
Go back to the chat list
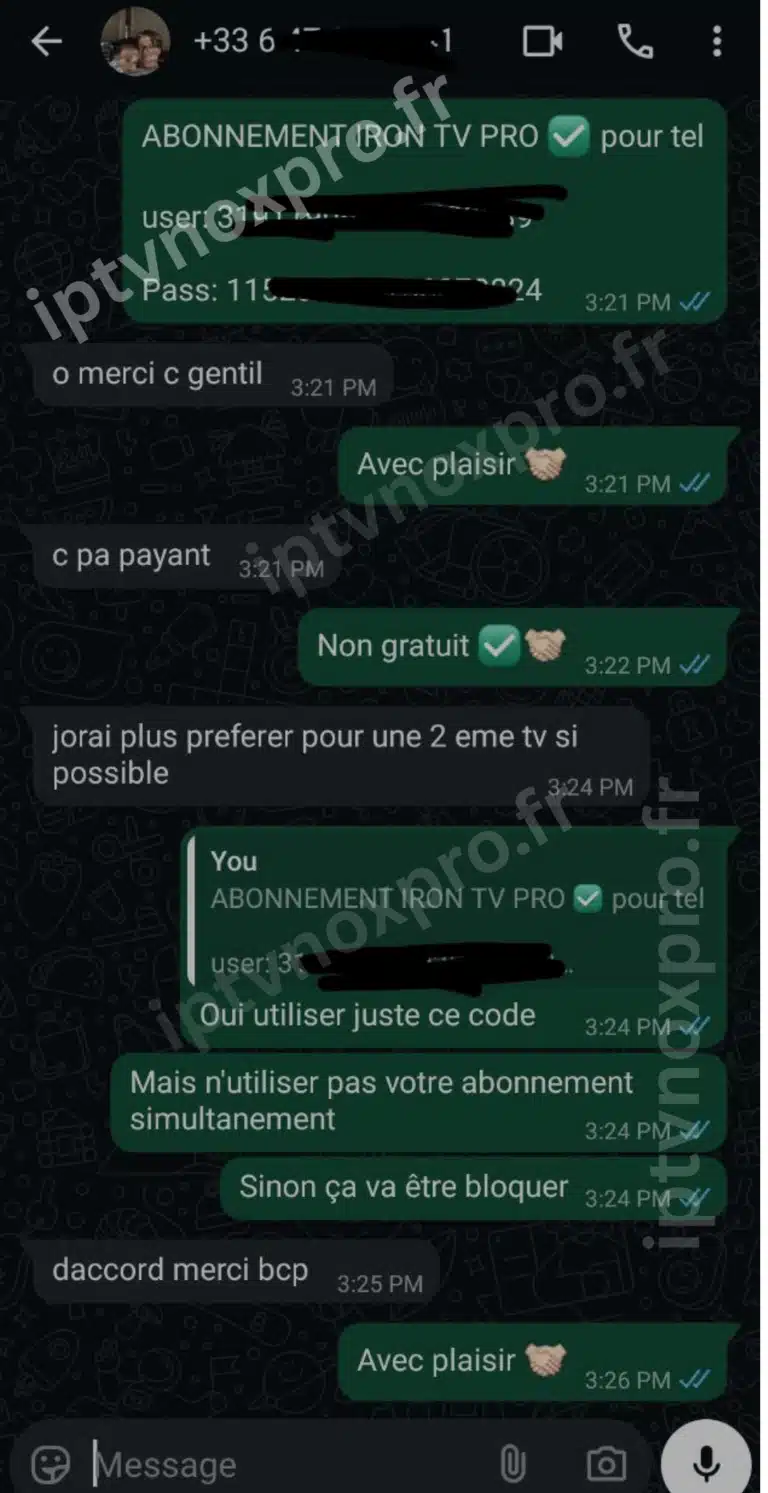46,41
